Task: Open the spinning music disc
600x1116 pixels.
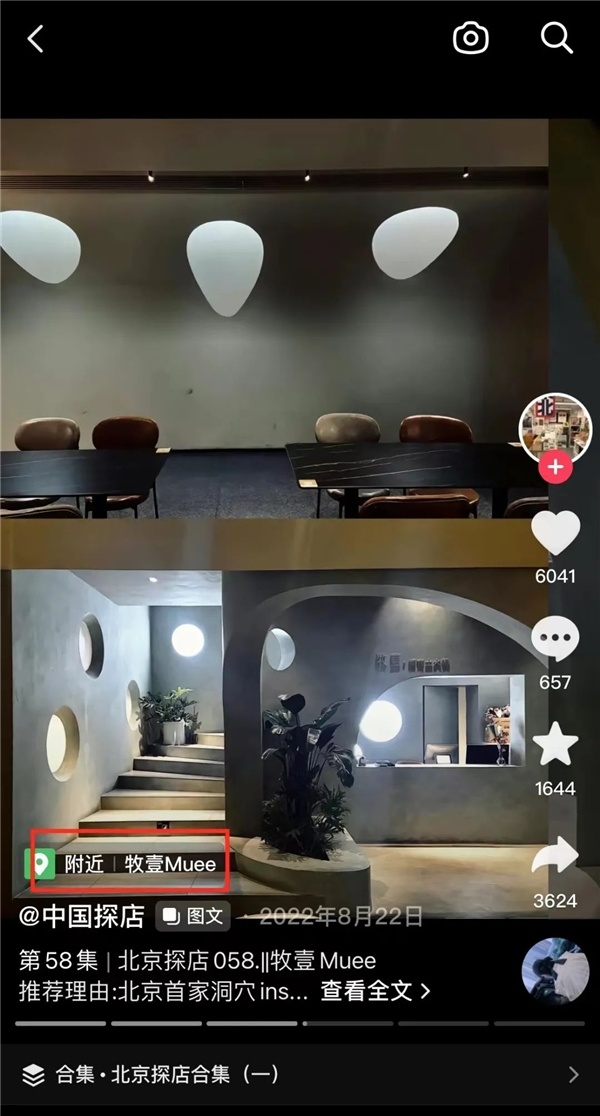Action: pyautogui.click(x=555, y=970)
